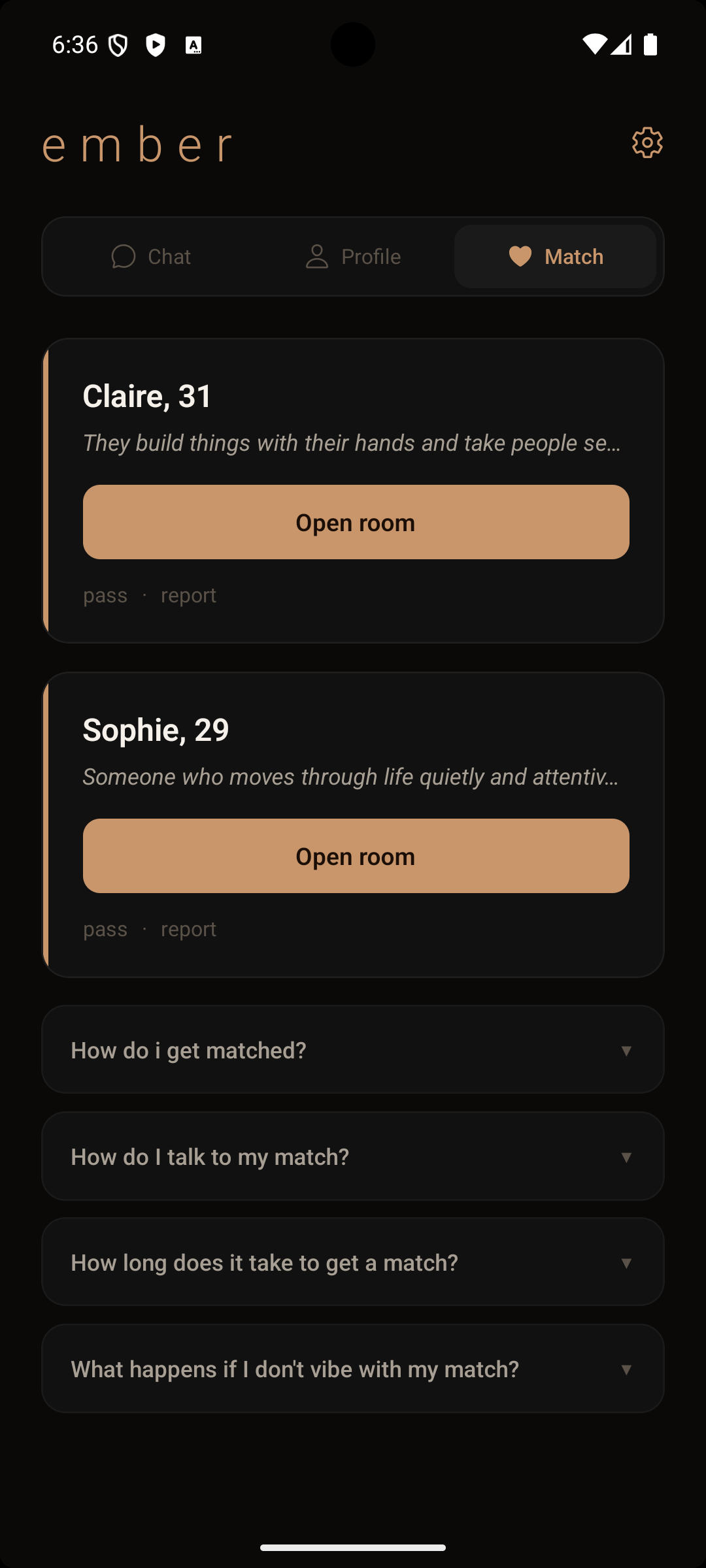Click the Wi-Fi icon in status bar
Image resolution: width=706 pixels, height=1568 pixels.
point(594,44)
